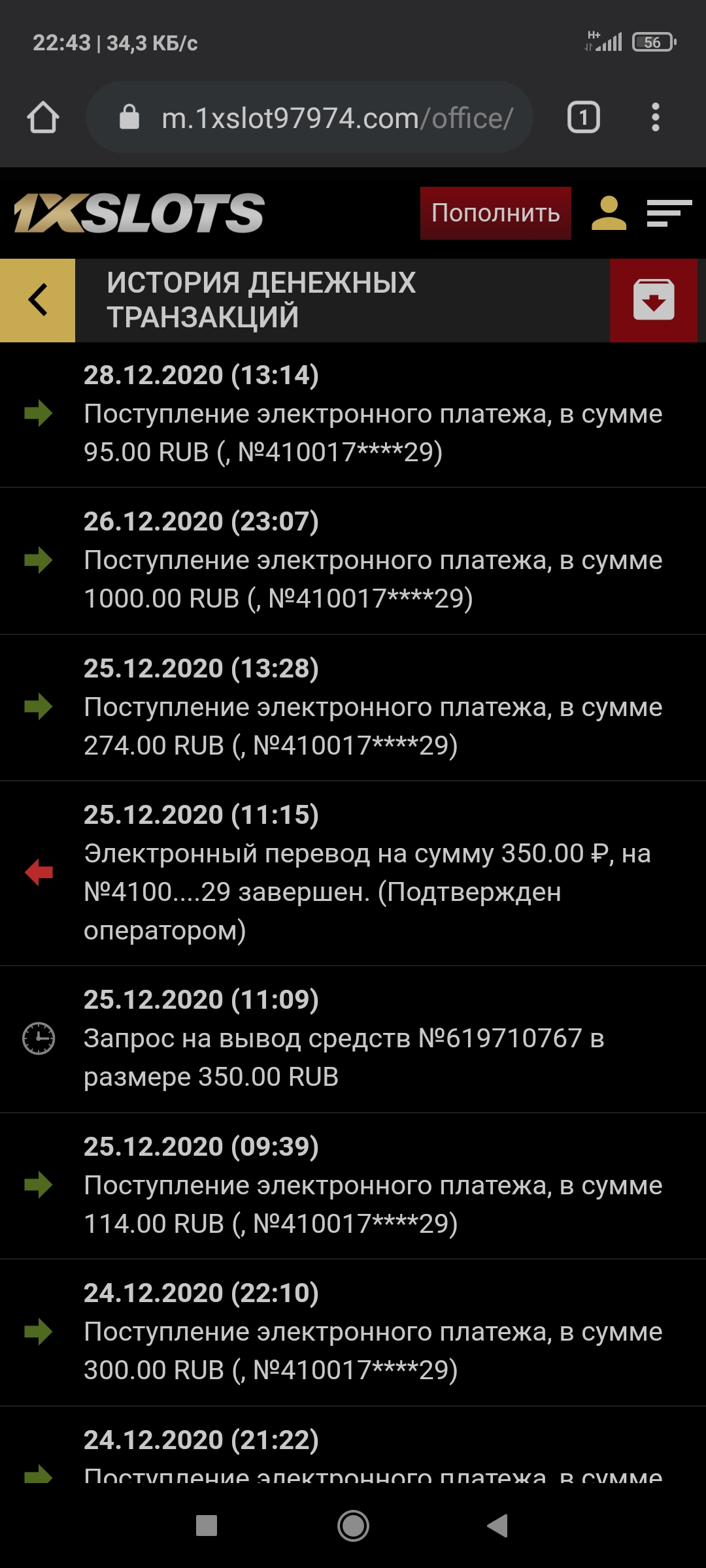The height and width of the screenshot is (1568, 706).
Task: Go back from transaction history
Action: tap(38, 301)
